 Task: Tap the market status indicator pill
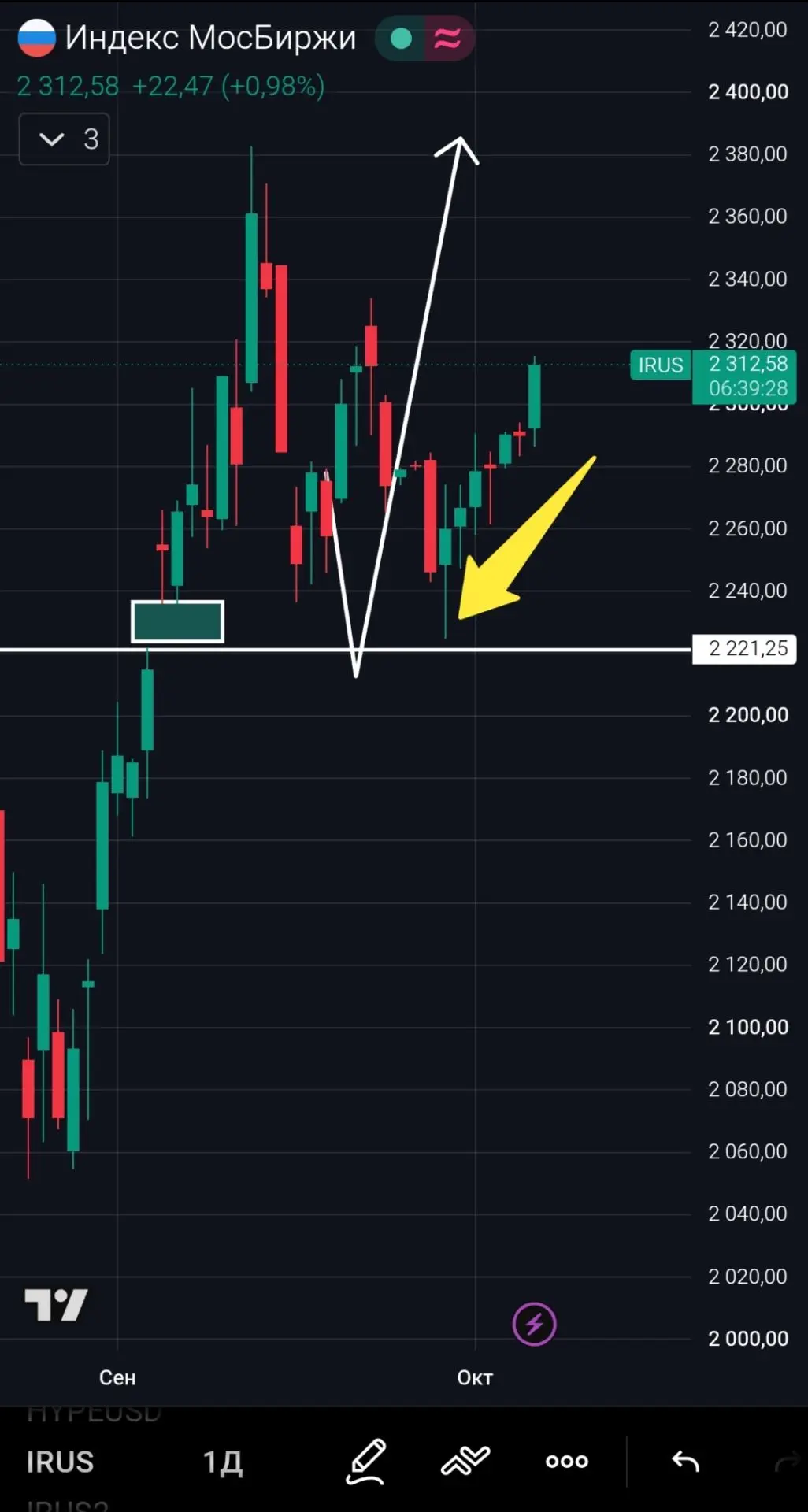(424, 38)
